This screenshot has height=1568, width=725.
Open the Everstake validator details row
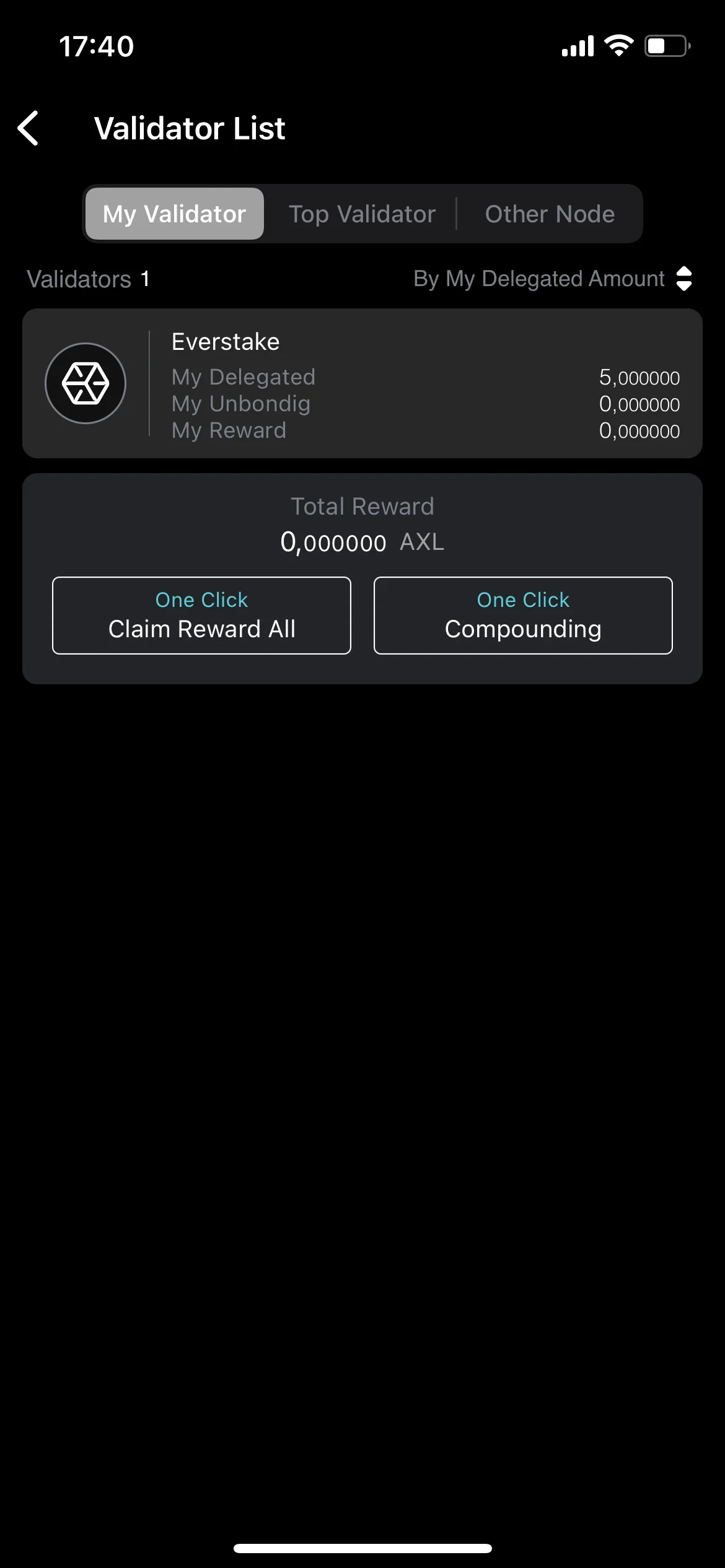point(362,383)
